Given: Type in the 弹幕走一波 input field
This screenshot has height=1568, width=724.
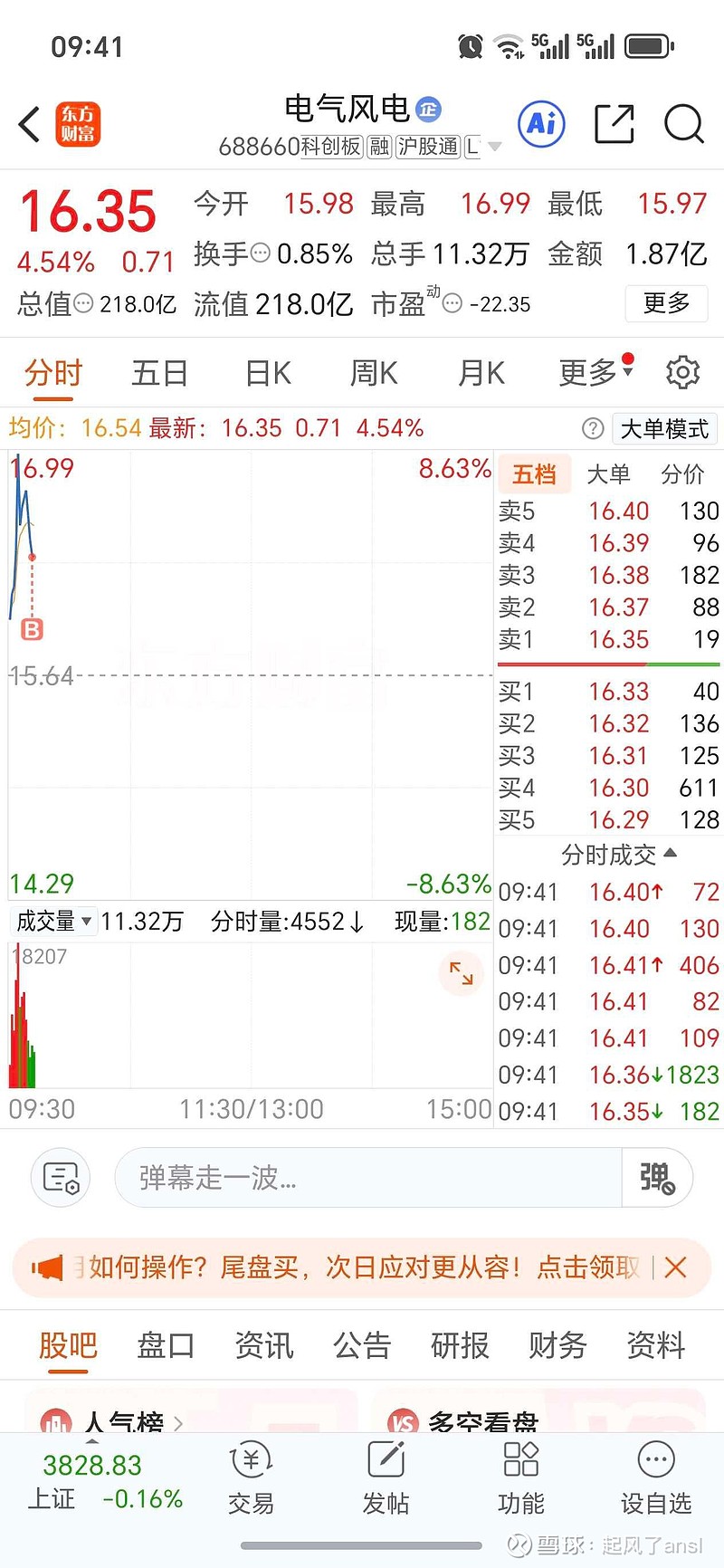Looking at the screenshot, I should [x=362, y=1177].
